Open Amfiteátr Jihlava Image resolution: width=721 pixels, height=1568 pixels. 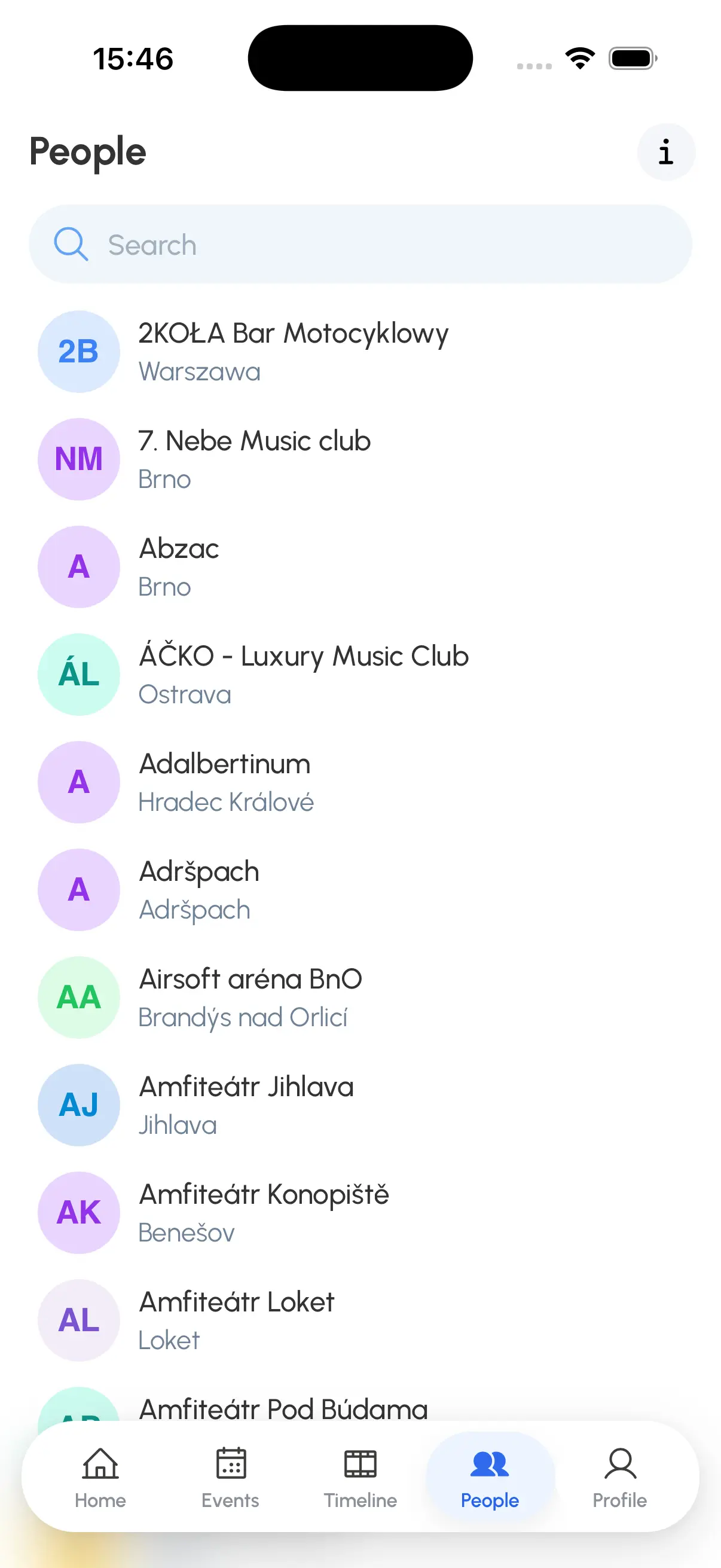click(246, 1105)
